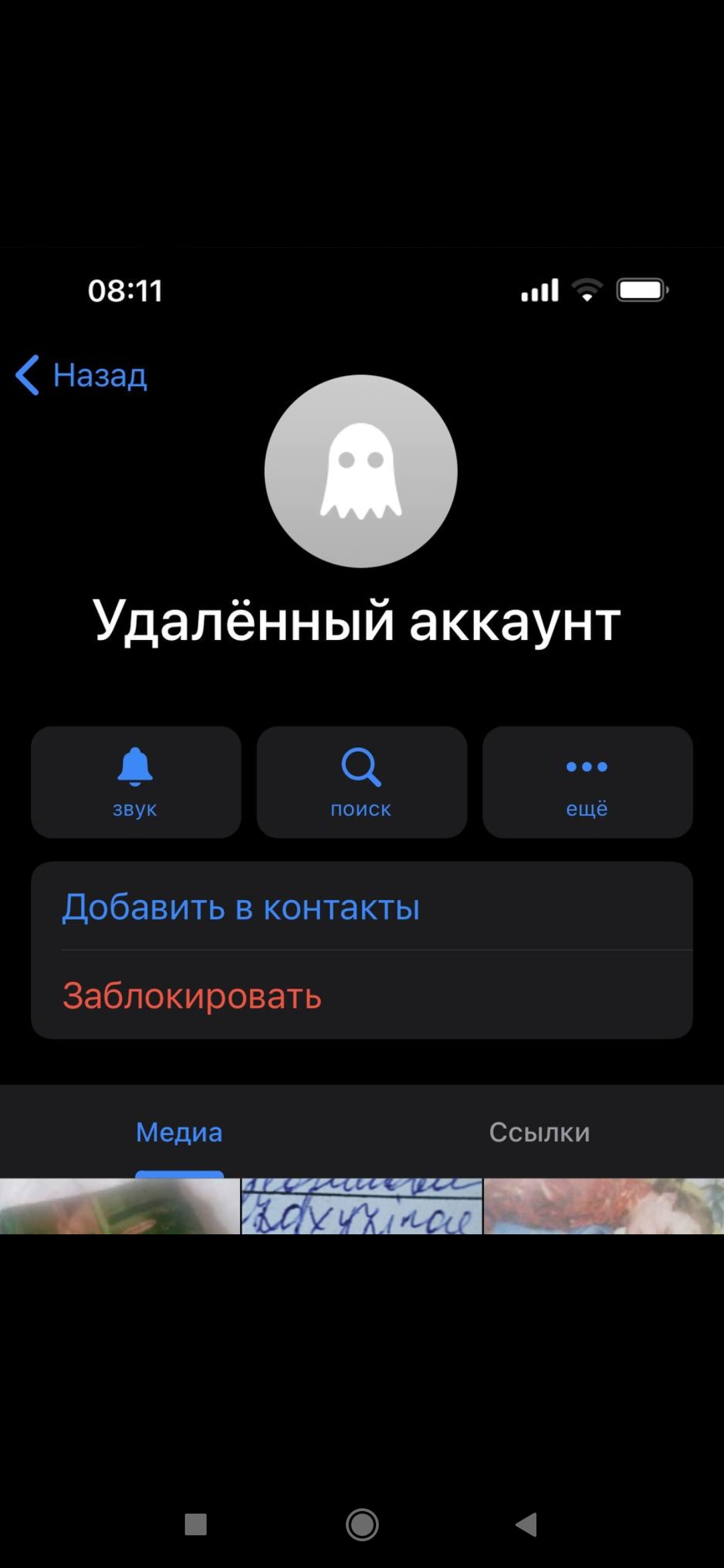Screen dimensions: 724x1568
Task: Go back using the Назад button
Action: click(x=82, y=375)
